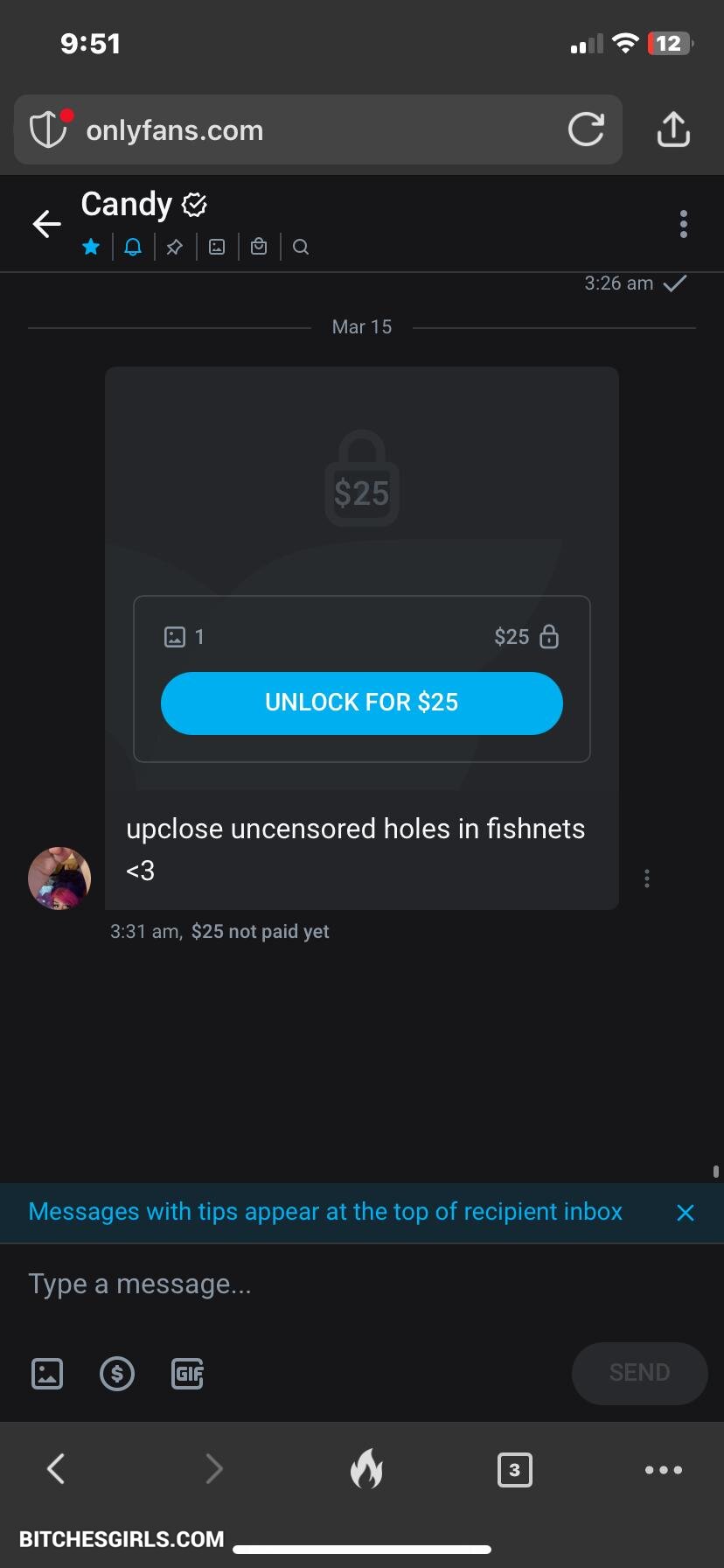Open the chat overflow menu
This screenshot has height=1568, width=724.
(683, 224)
